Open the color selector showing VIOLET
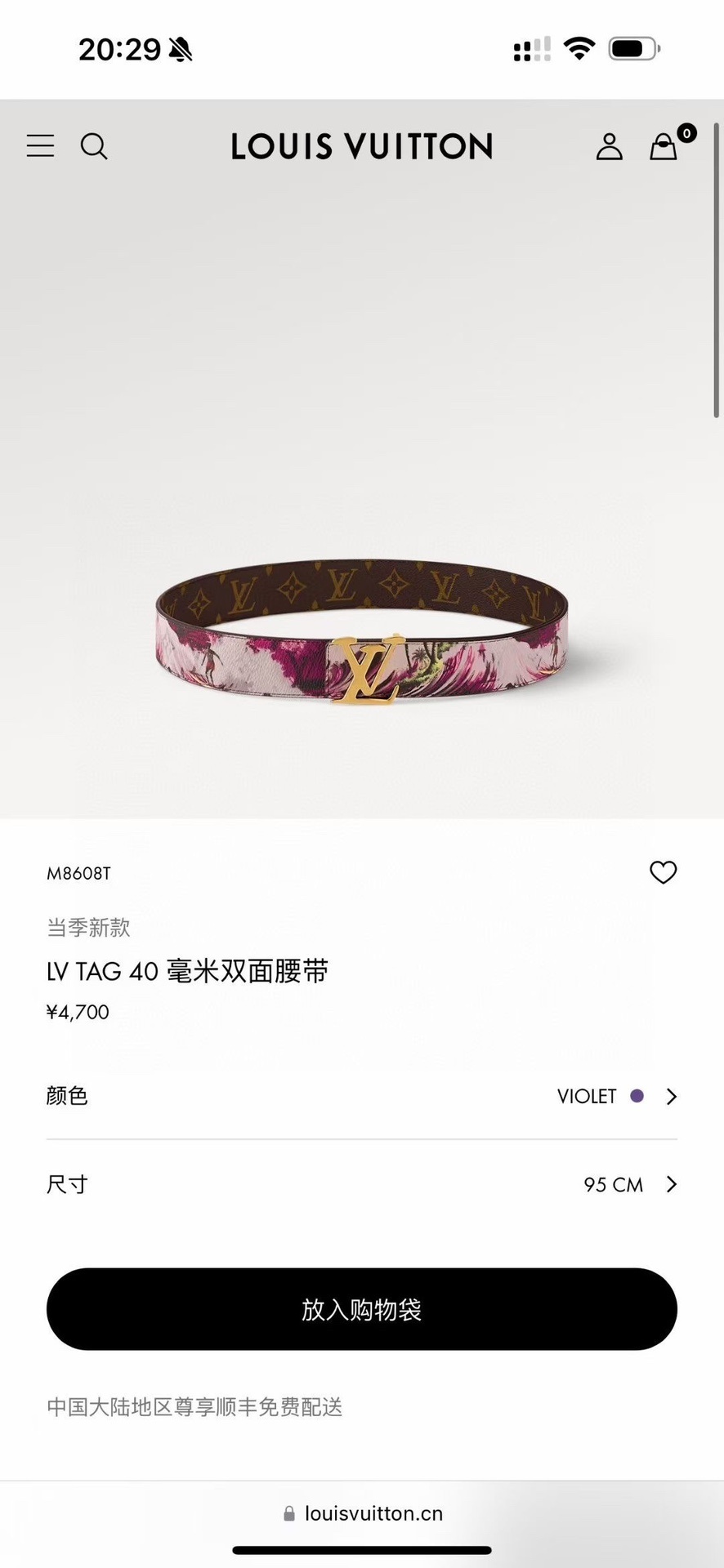724x1568 pixels. coord(616,1096)
